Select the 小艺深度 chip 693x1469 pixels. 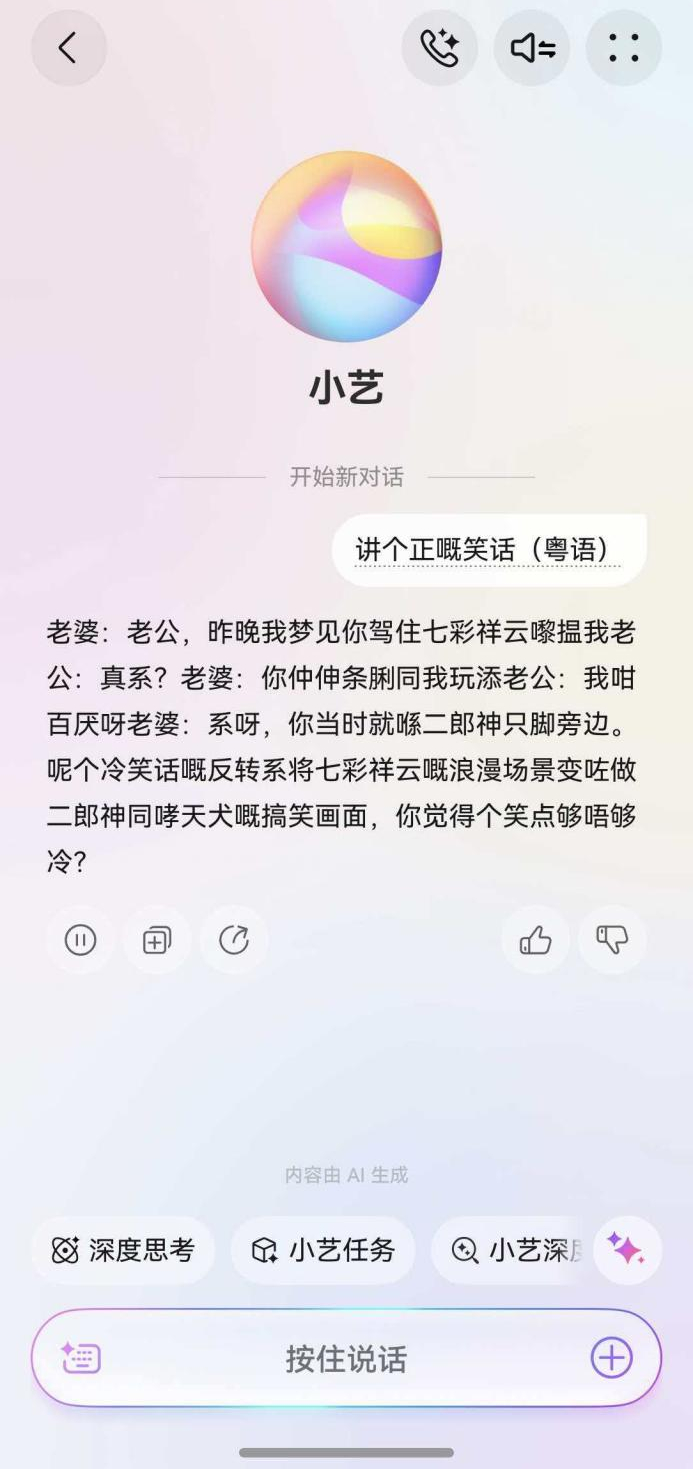tap(510, 1250)
